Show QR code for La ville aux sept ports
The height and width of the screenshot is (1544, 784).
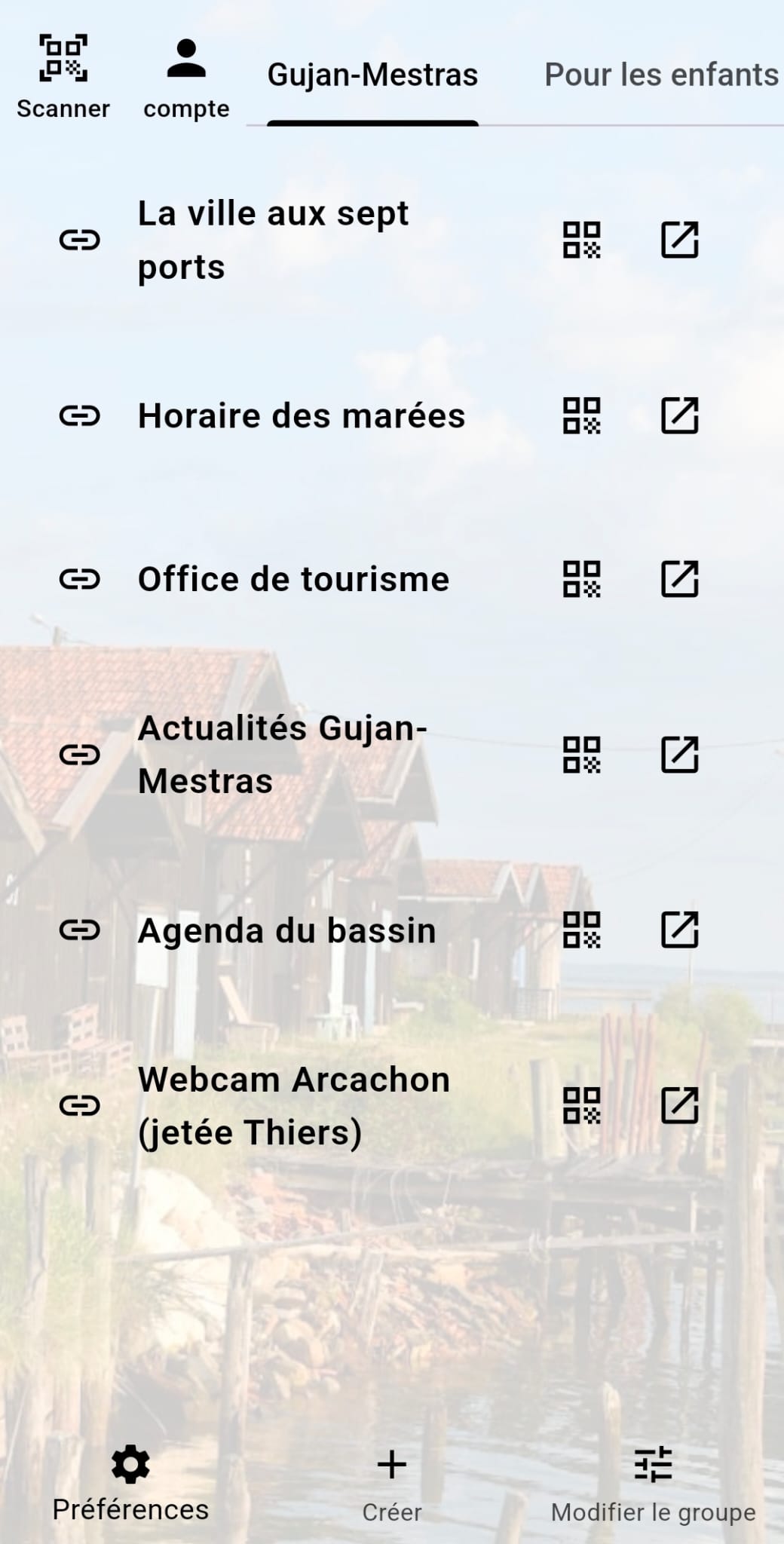[582, 240]
